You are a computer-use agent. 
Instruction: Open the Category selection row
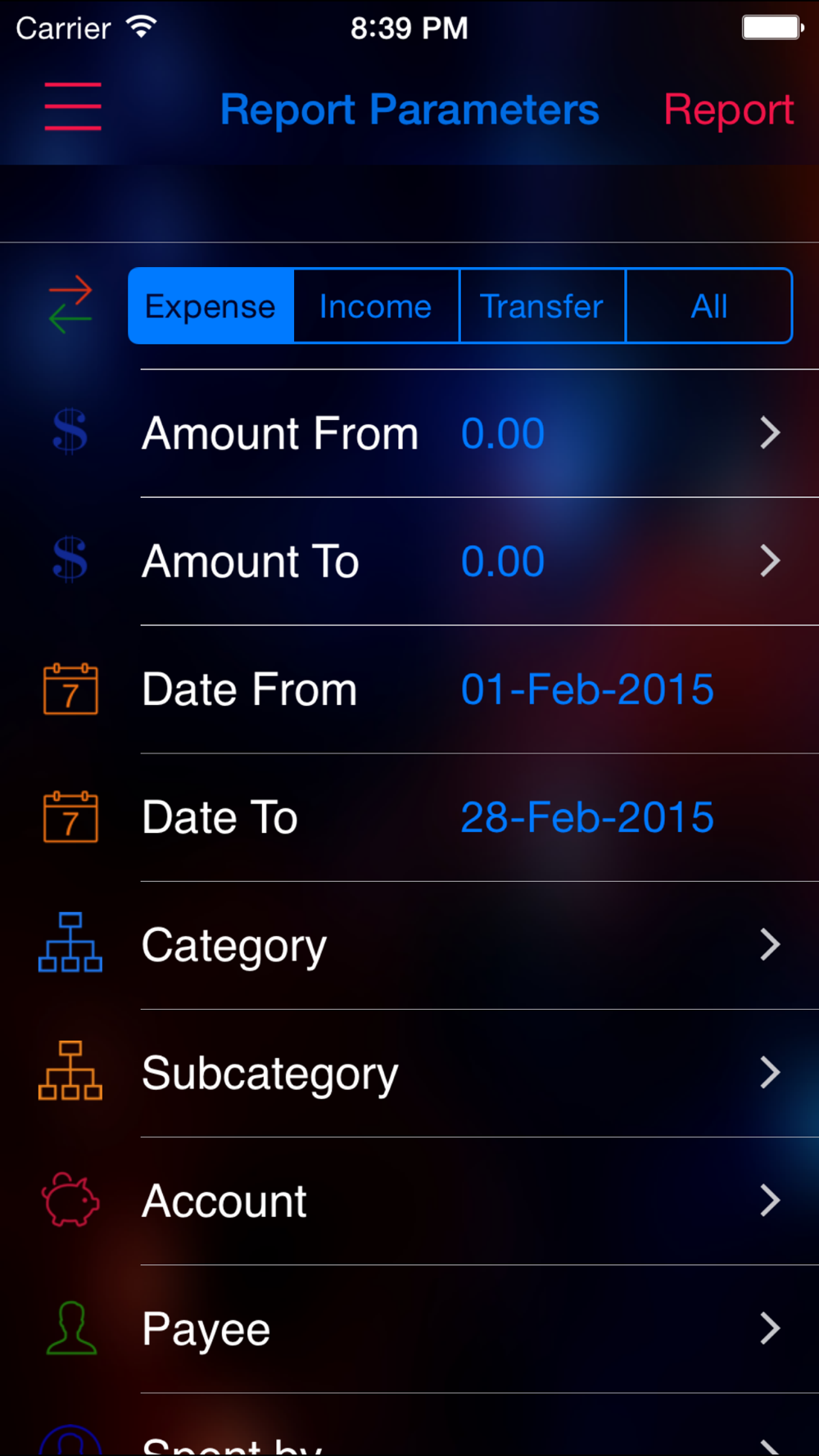[x=409, y=945]
